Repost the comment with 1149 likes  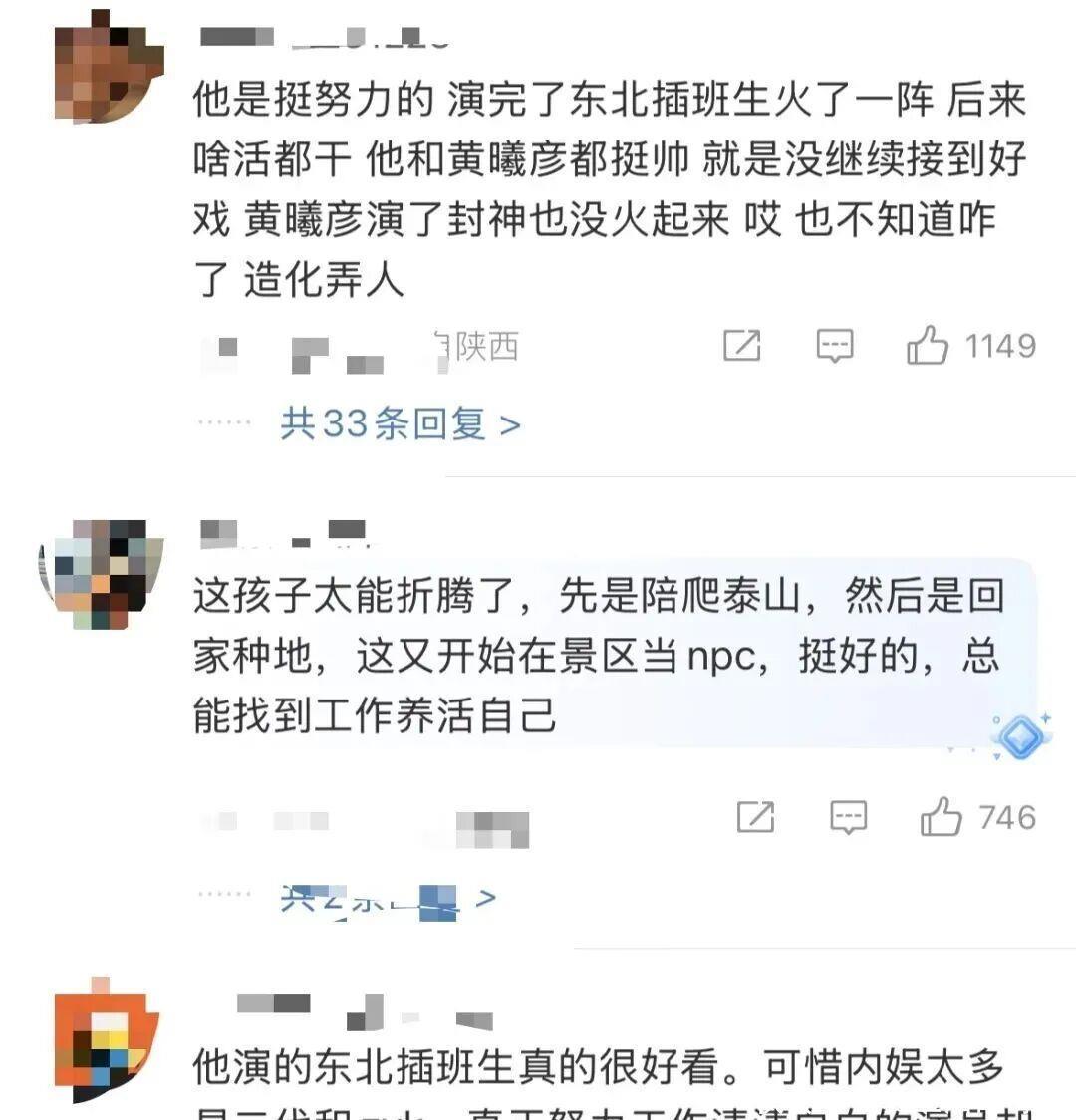(741, 346)
